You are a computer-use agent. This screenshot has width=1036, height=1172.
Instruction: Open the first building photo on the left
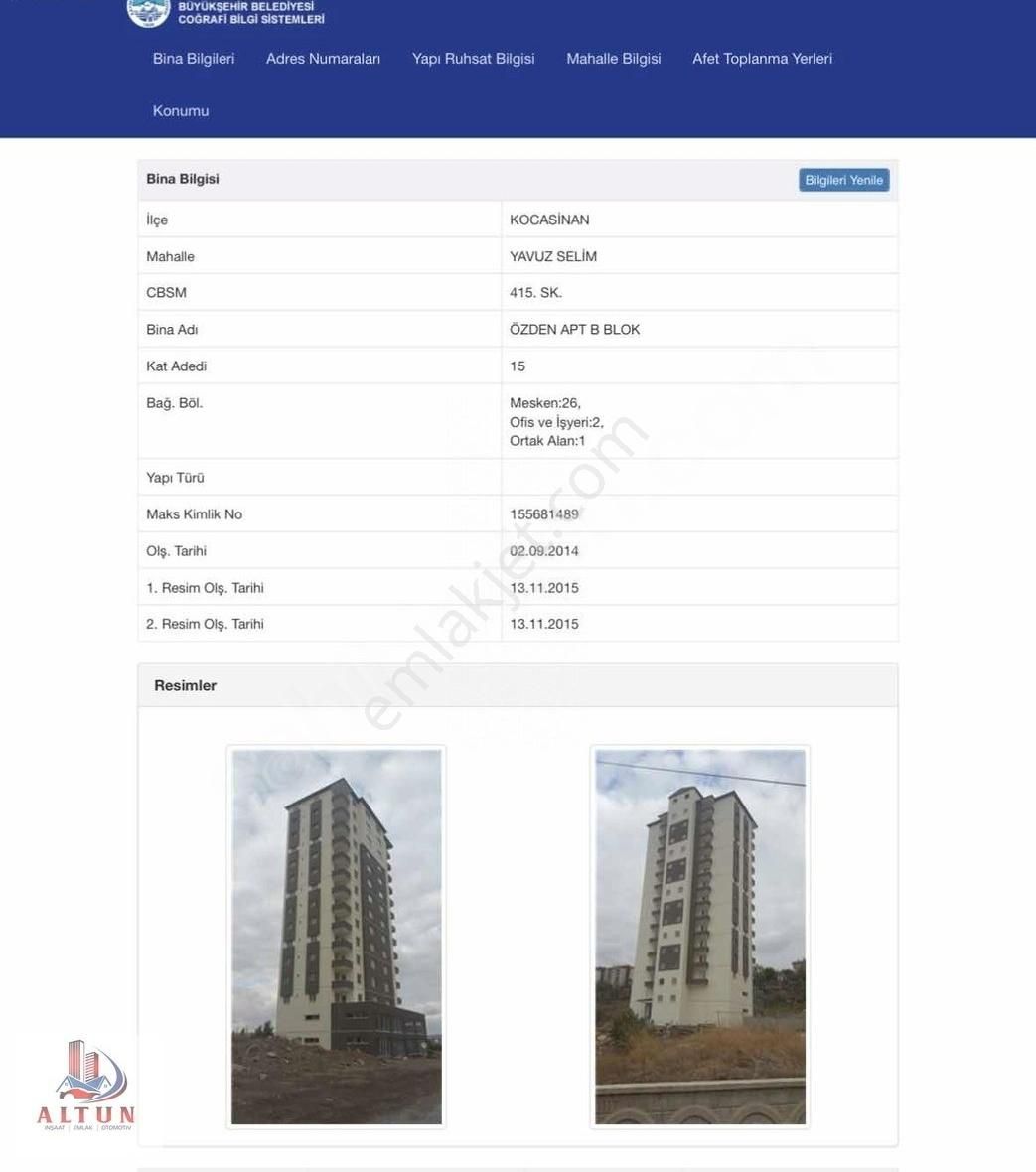pos(336,937)
